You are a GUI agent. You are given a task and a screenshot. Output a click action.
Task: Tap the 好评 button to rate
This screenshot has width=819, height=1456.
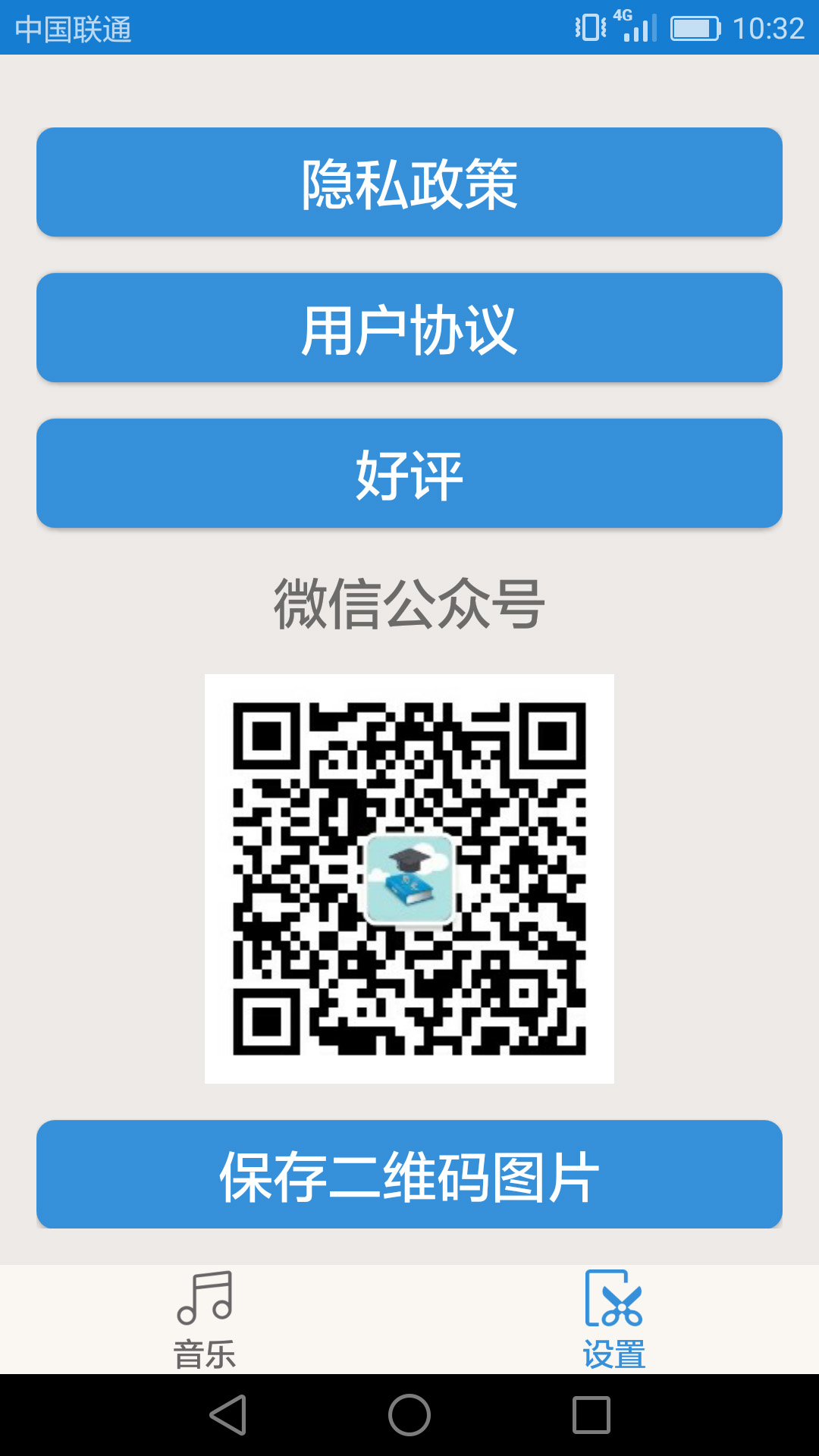[x=409, y=473]
